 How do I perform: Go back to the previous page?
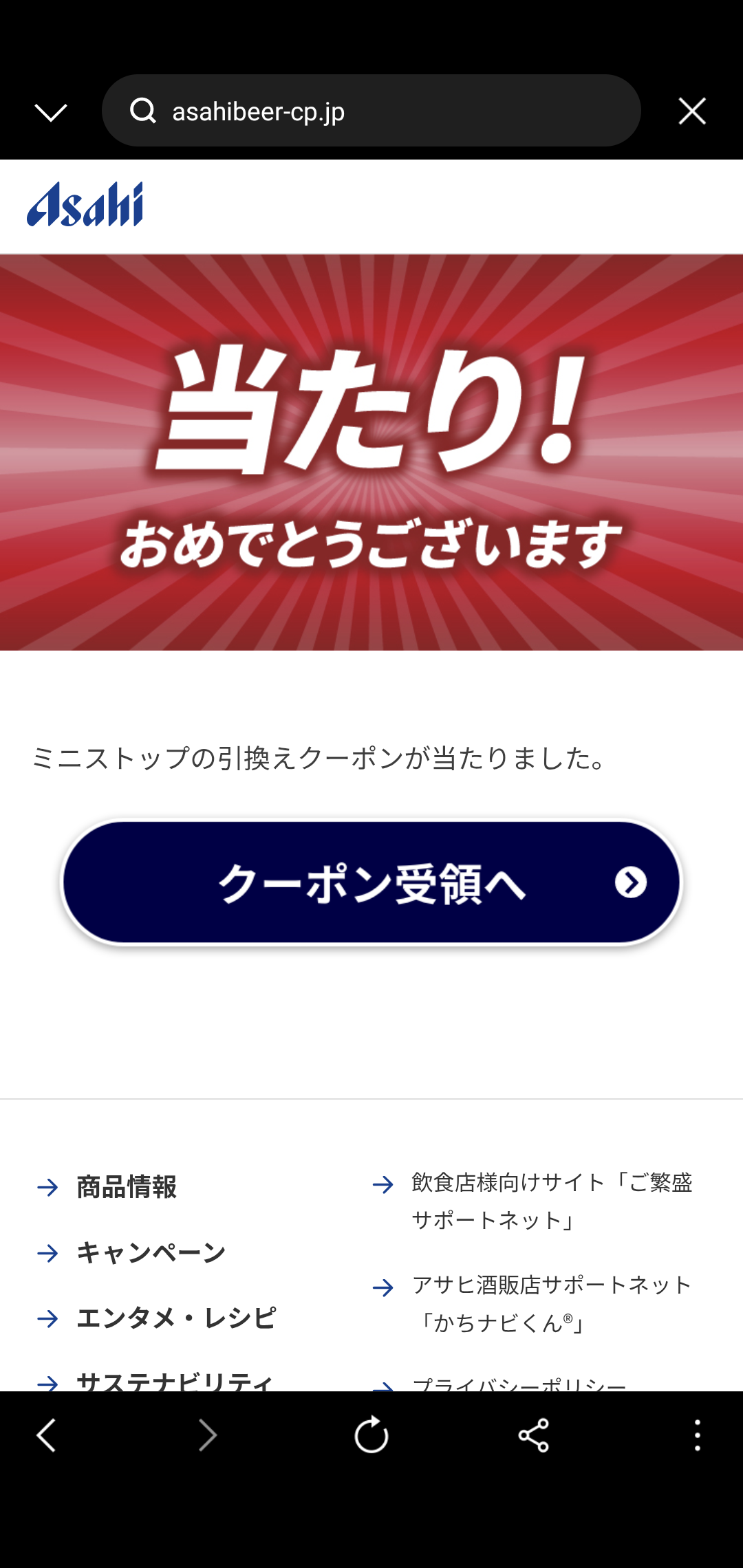[x=46, y=1435]
